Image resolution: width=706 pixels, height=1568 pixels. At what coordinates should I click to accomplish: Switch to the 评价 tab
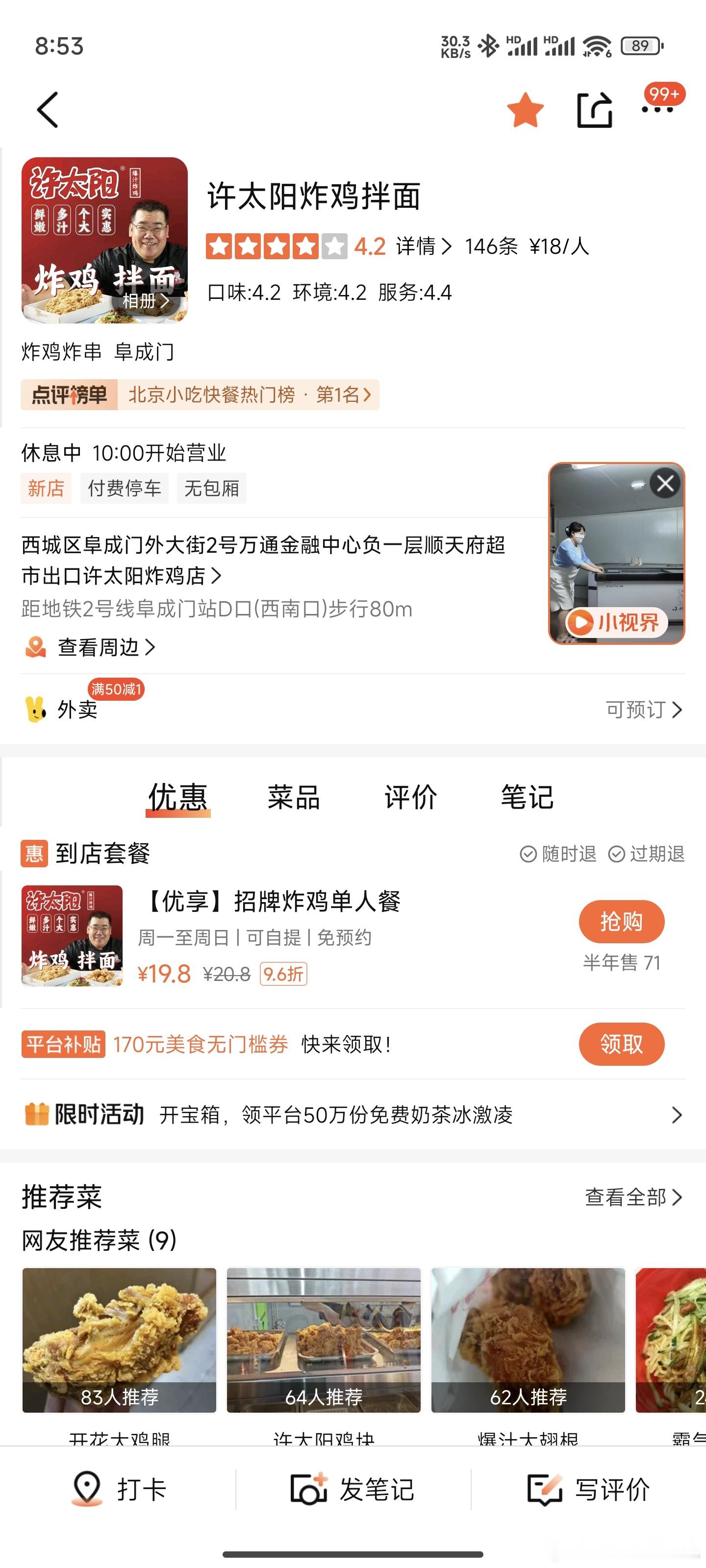[410, 797]
